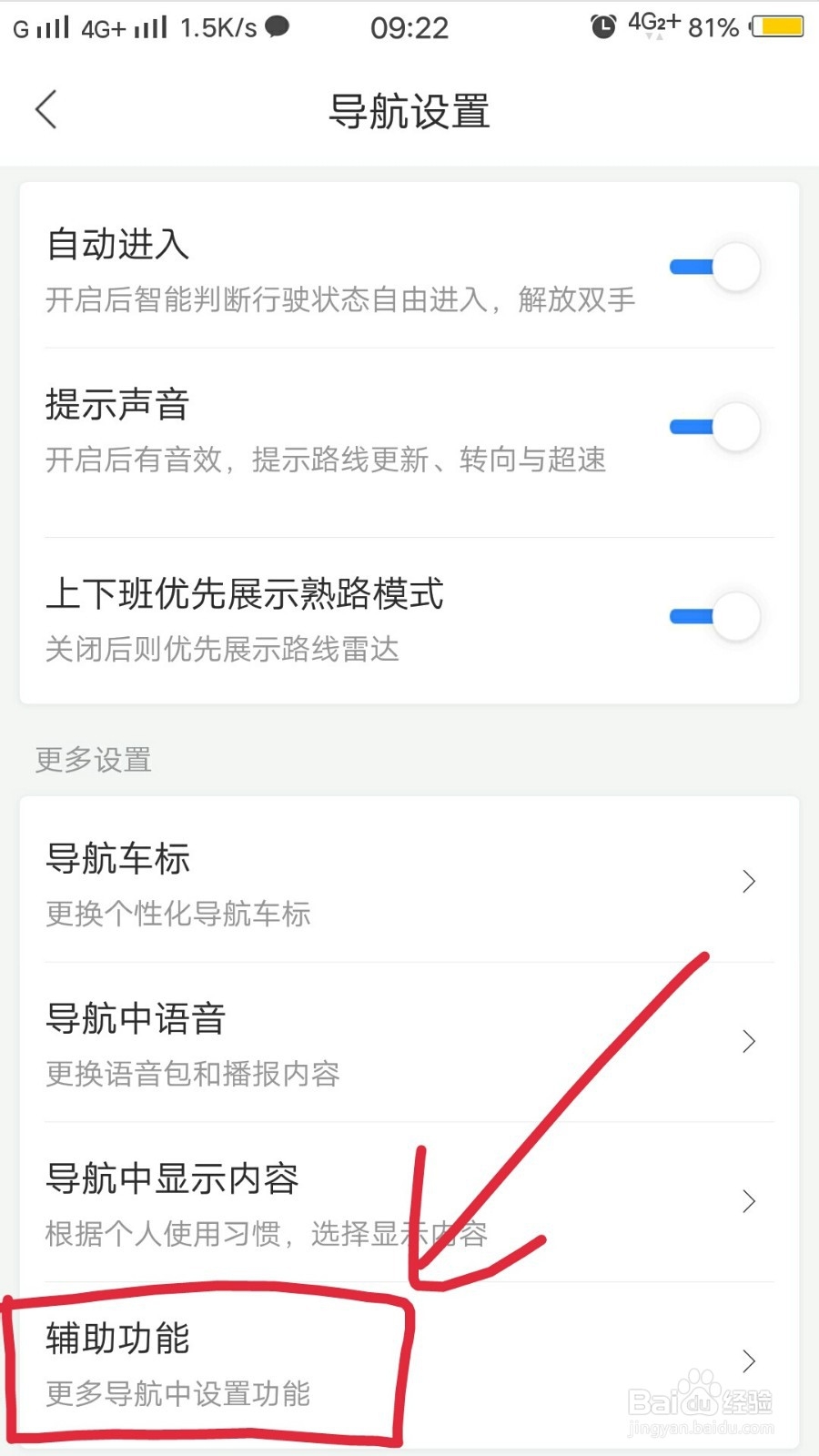This screenshot has width=819, height=1456.
Task: Tap the back arrow icon
Action: (47, 108)
